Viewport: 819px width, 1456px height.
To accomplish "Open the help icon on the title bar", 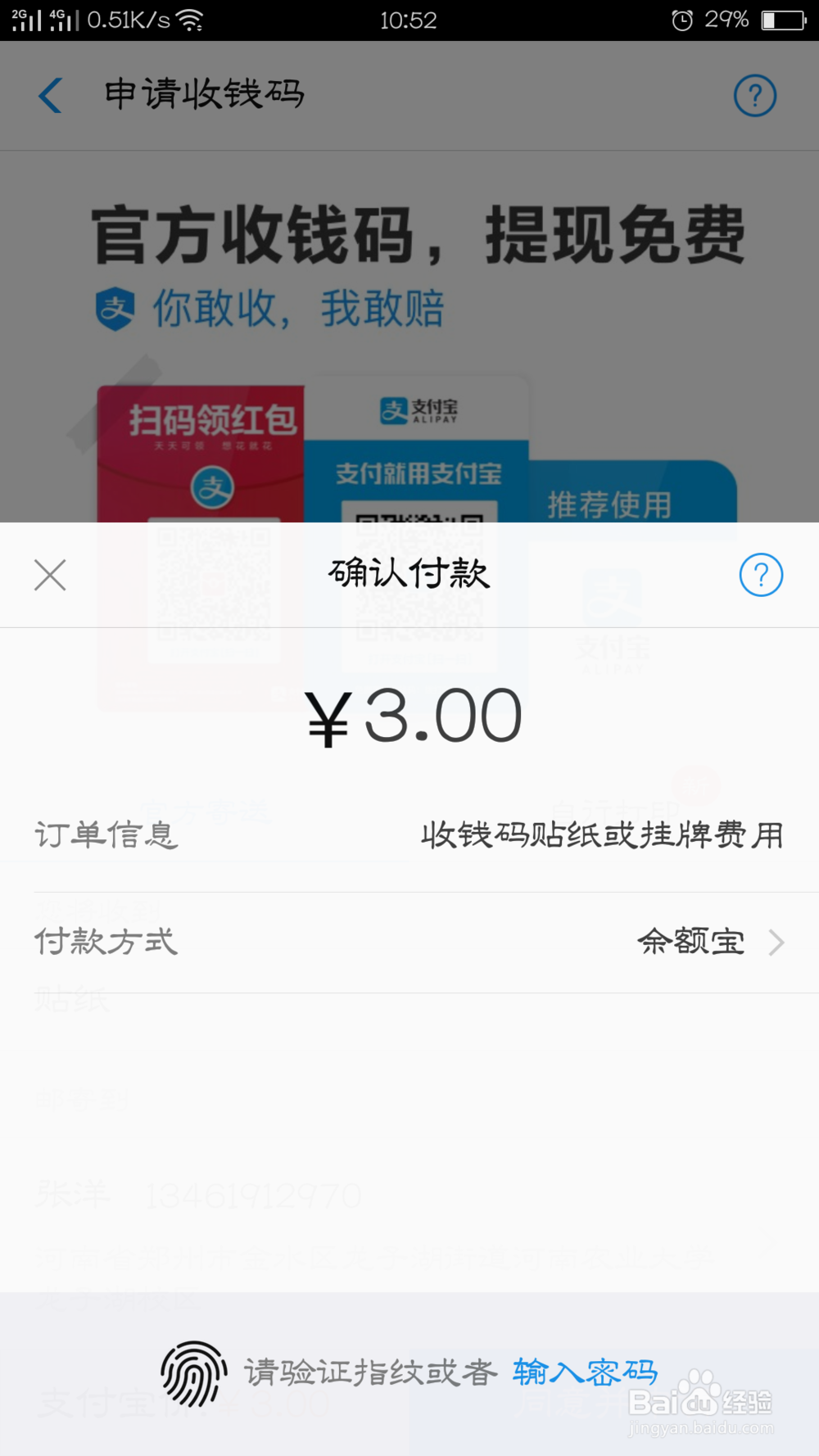I will point(754,96).
